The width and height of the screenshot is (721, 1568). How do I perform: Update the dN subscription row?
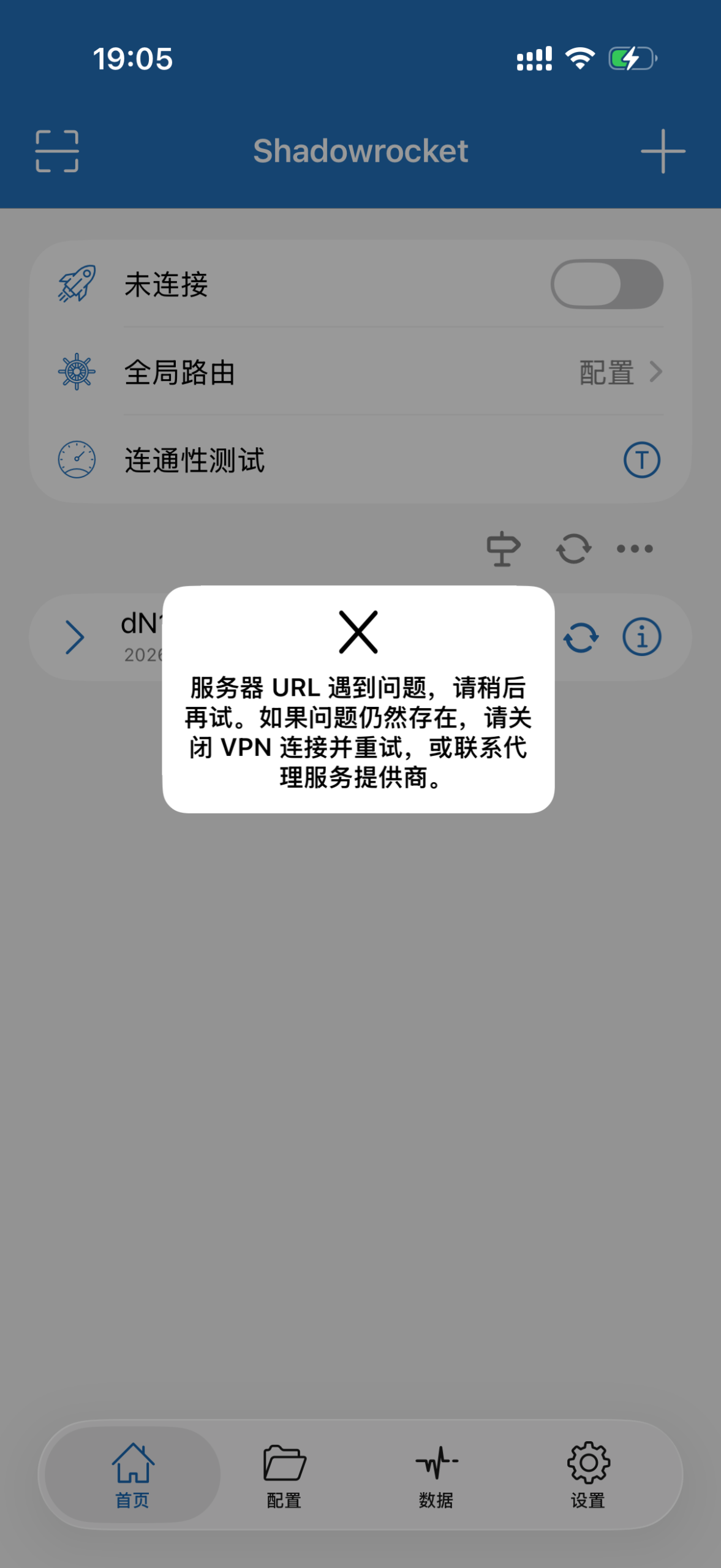(x=581, y=637)
